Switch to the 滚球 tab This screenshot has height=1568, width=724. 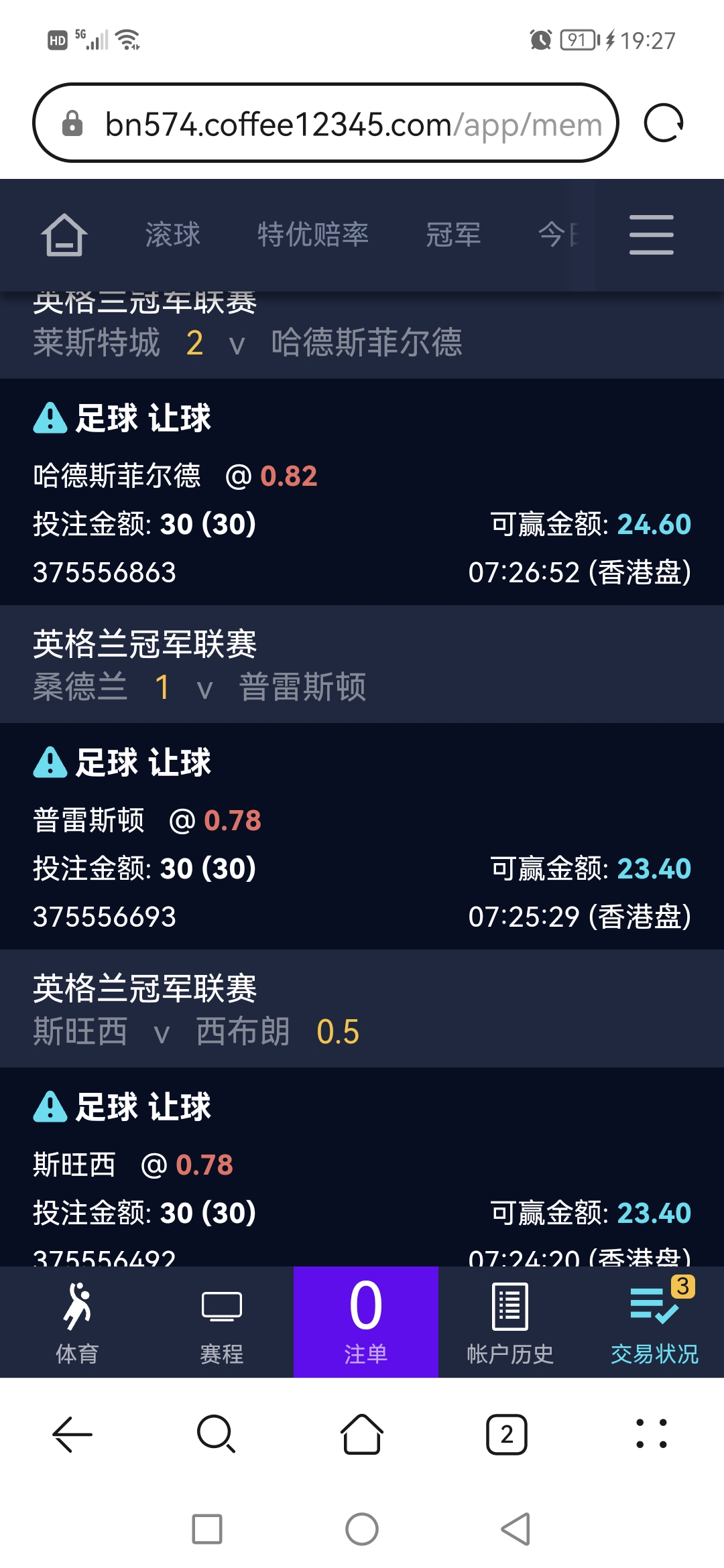pos(173,235)
